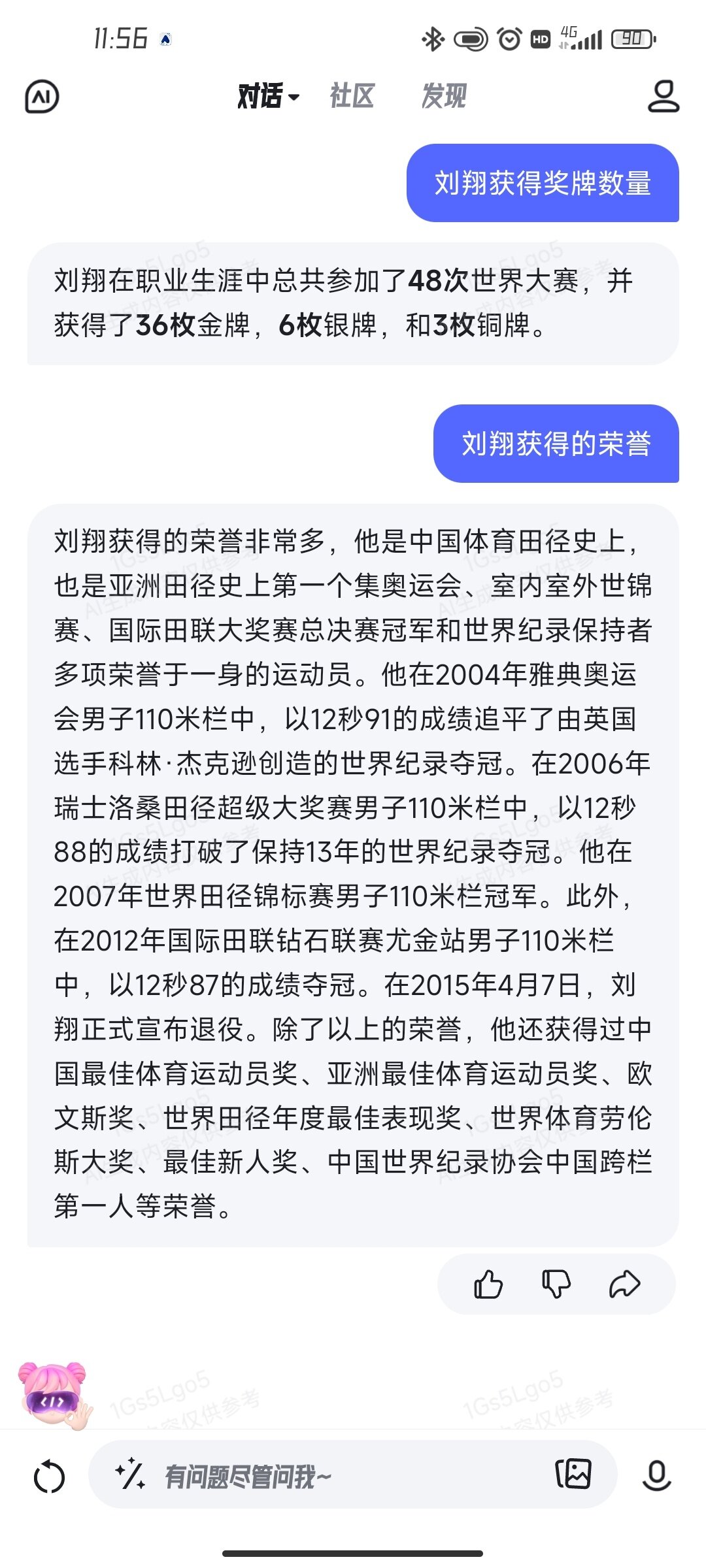The image size is (706, 1568).
Task: Attach an image using the picture icon
Action: (x=573, y=1474)
